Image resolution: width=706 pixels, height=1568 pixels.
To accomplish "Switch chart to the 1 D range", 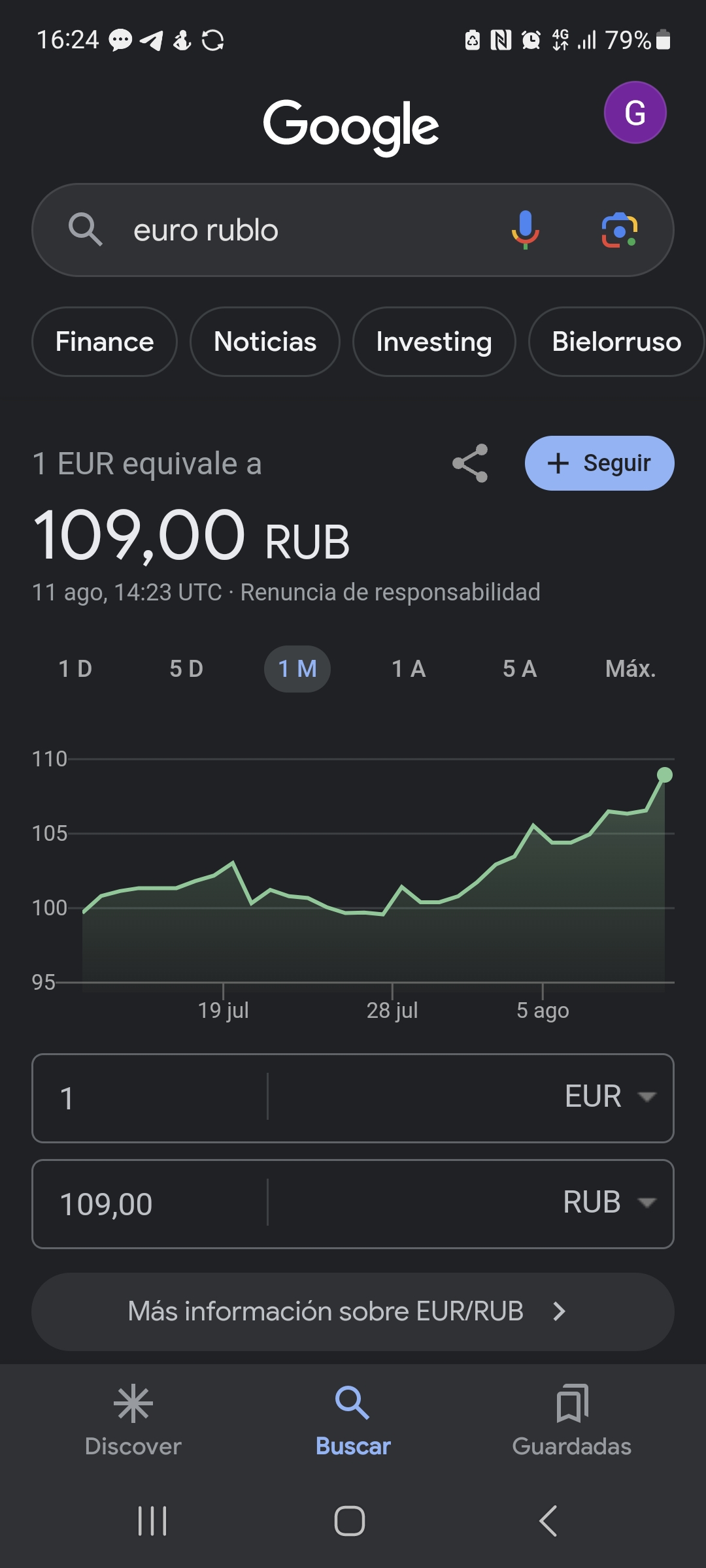I will coord(75,669).
